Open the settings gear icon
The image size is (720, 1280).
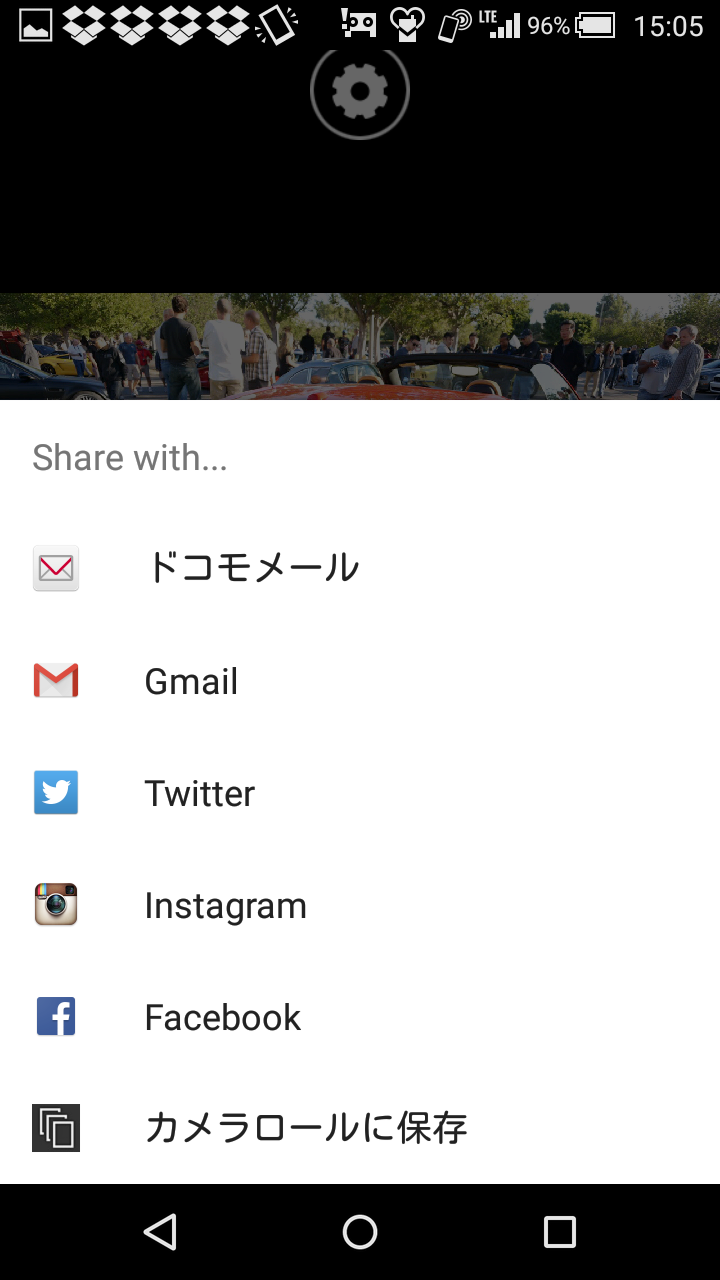coord(360,91)
